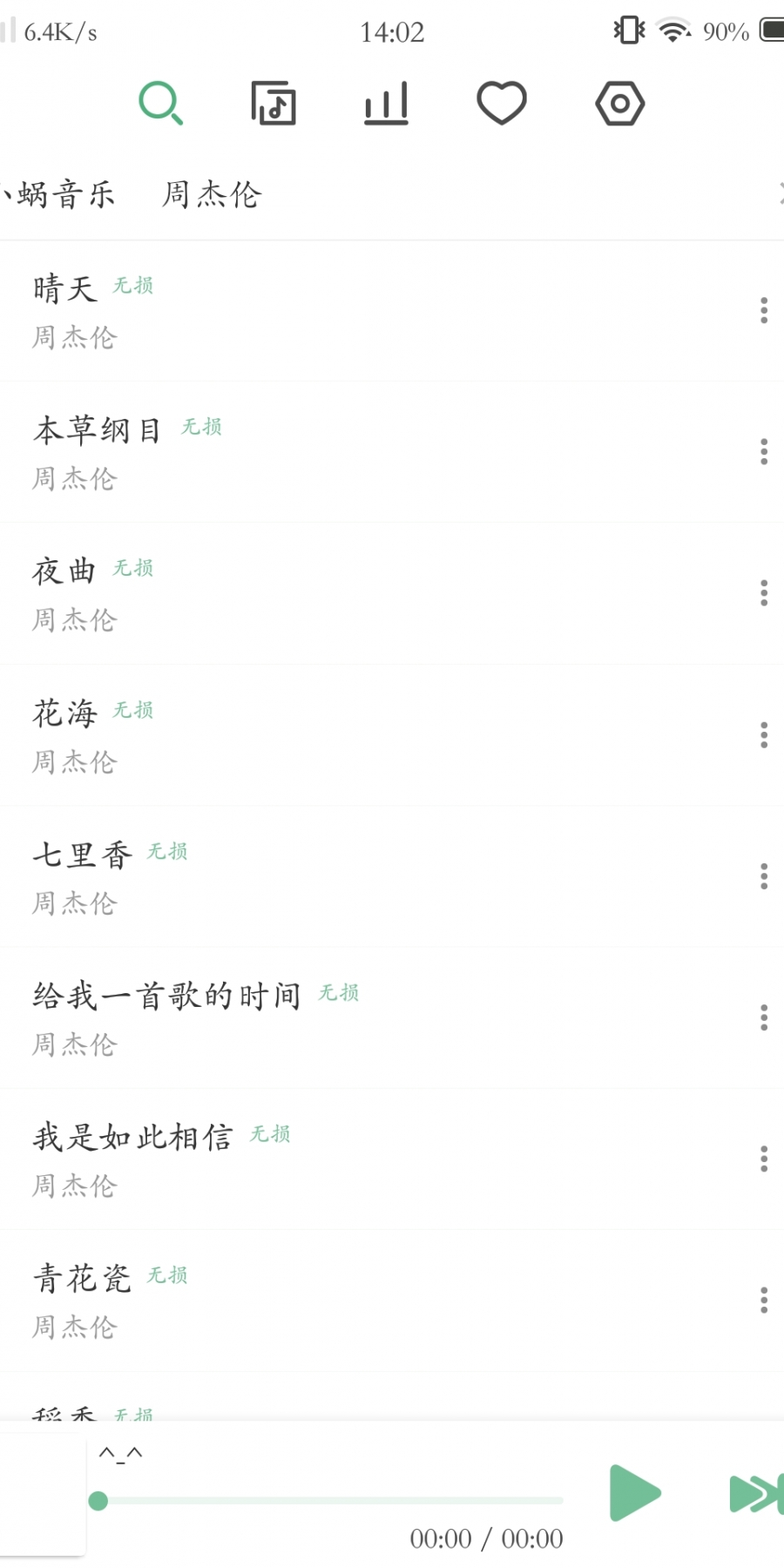Open the charts ranking tab
Screen dimensions: 784x1568
click(x=386, y=103)
